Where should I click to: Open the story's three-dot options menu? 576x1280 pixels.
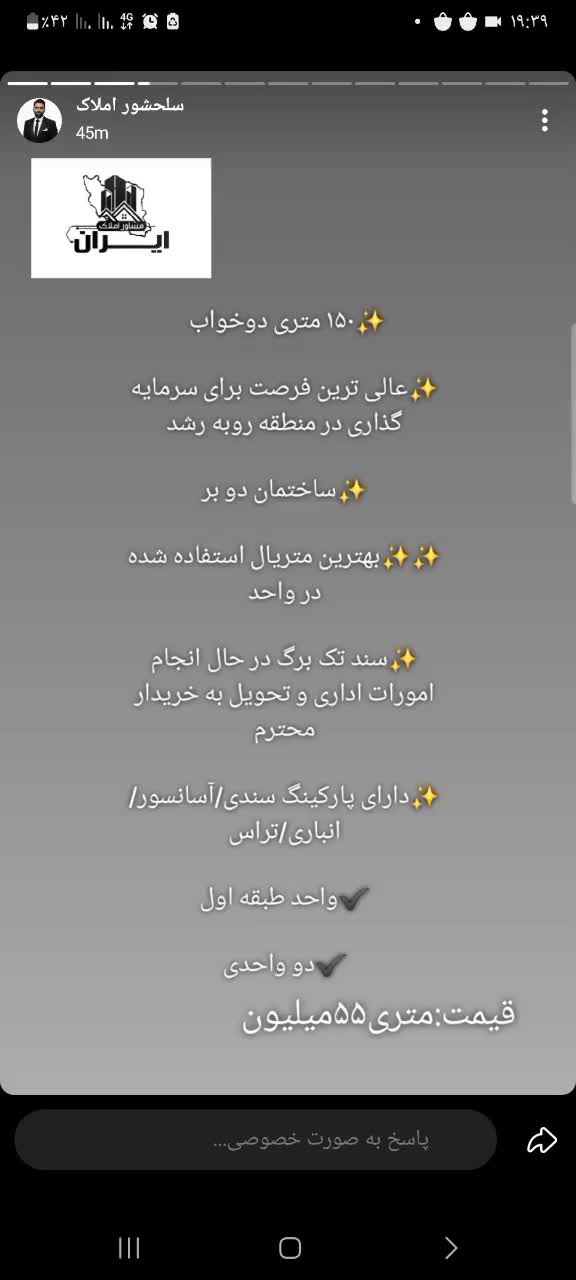coord(544,121)
